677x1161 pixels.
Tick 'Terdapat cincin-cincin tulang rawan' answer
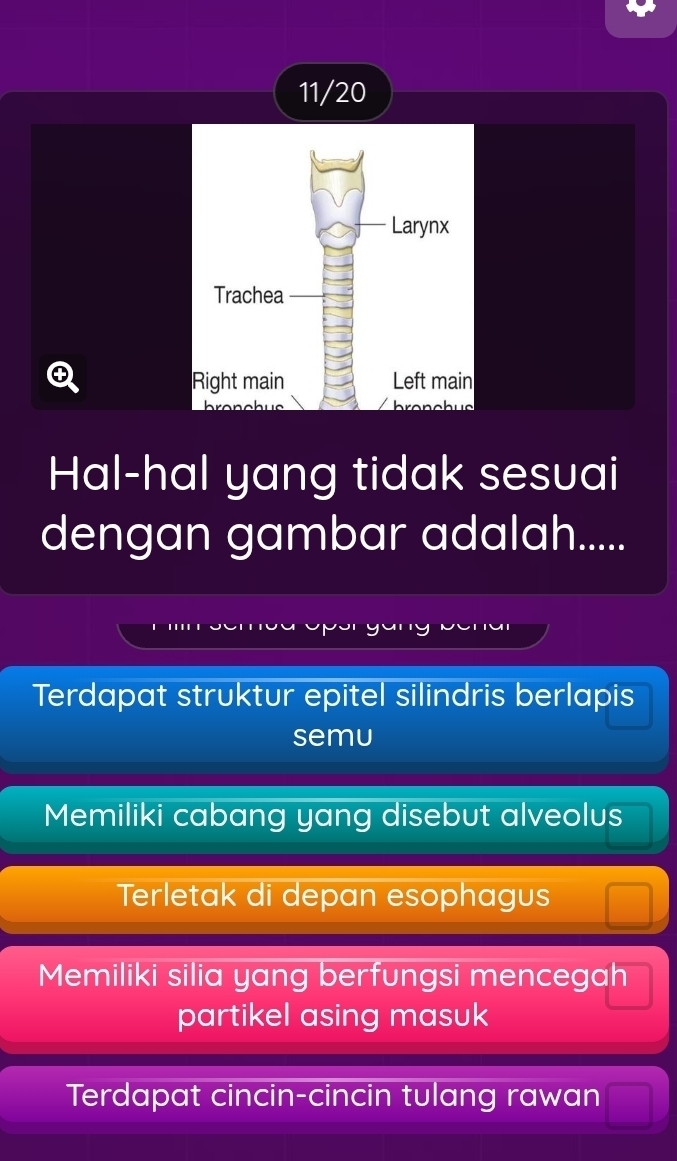point(333,1096)
